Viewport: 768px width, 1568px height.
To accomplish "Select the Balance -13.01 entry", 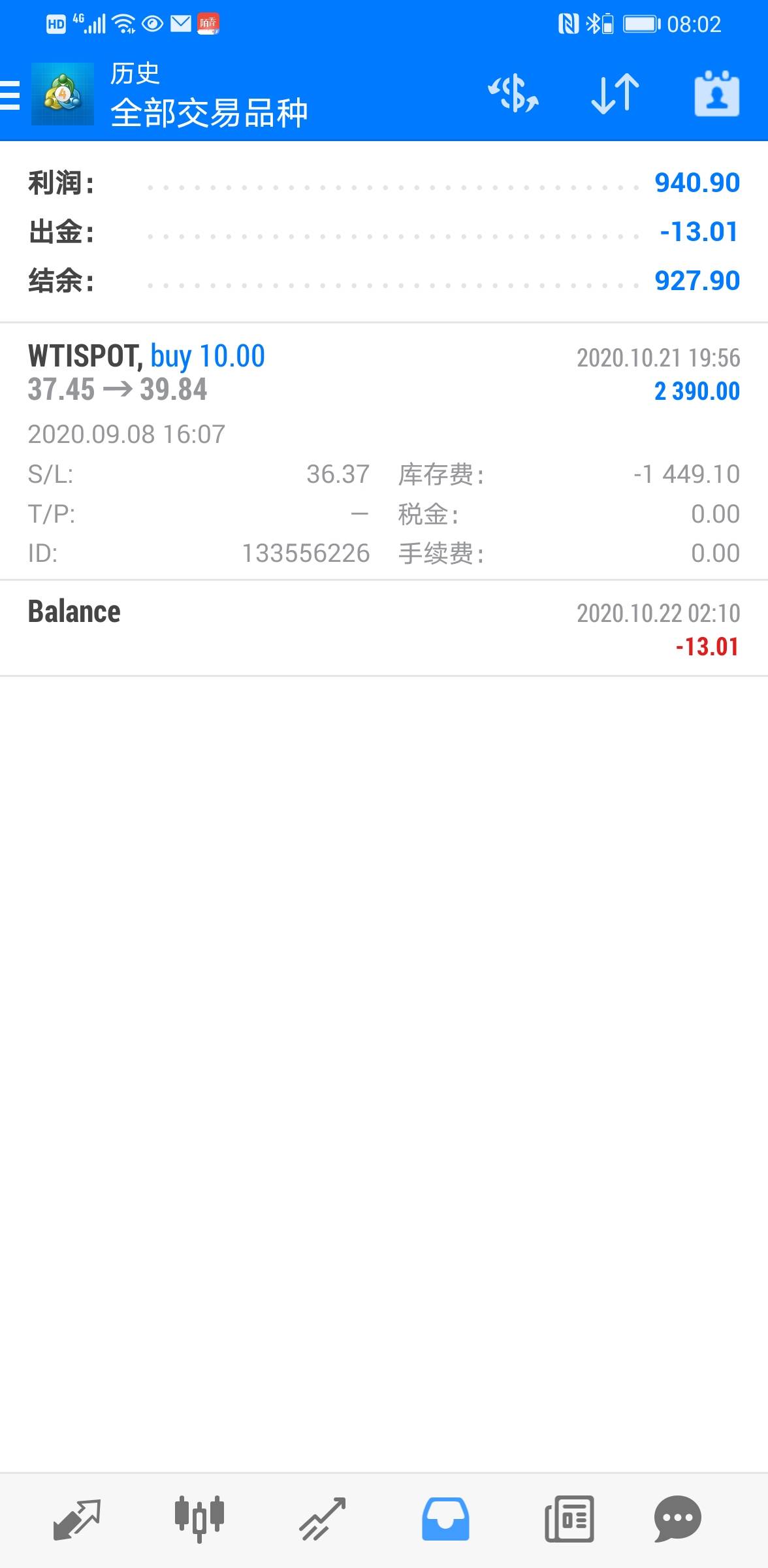I will [384, 629].
